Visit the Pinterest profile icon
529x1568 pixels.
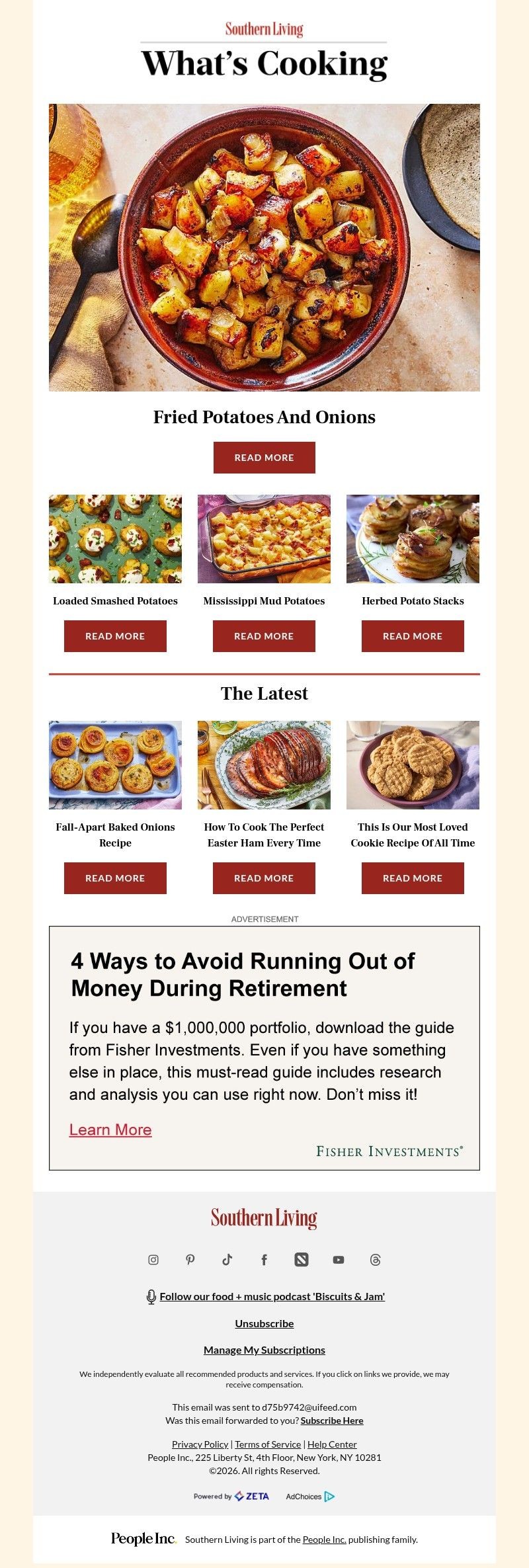tap(190, 1260)
